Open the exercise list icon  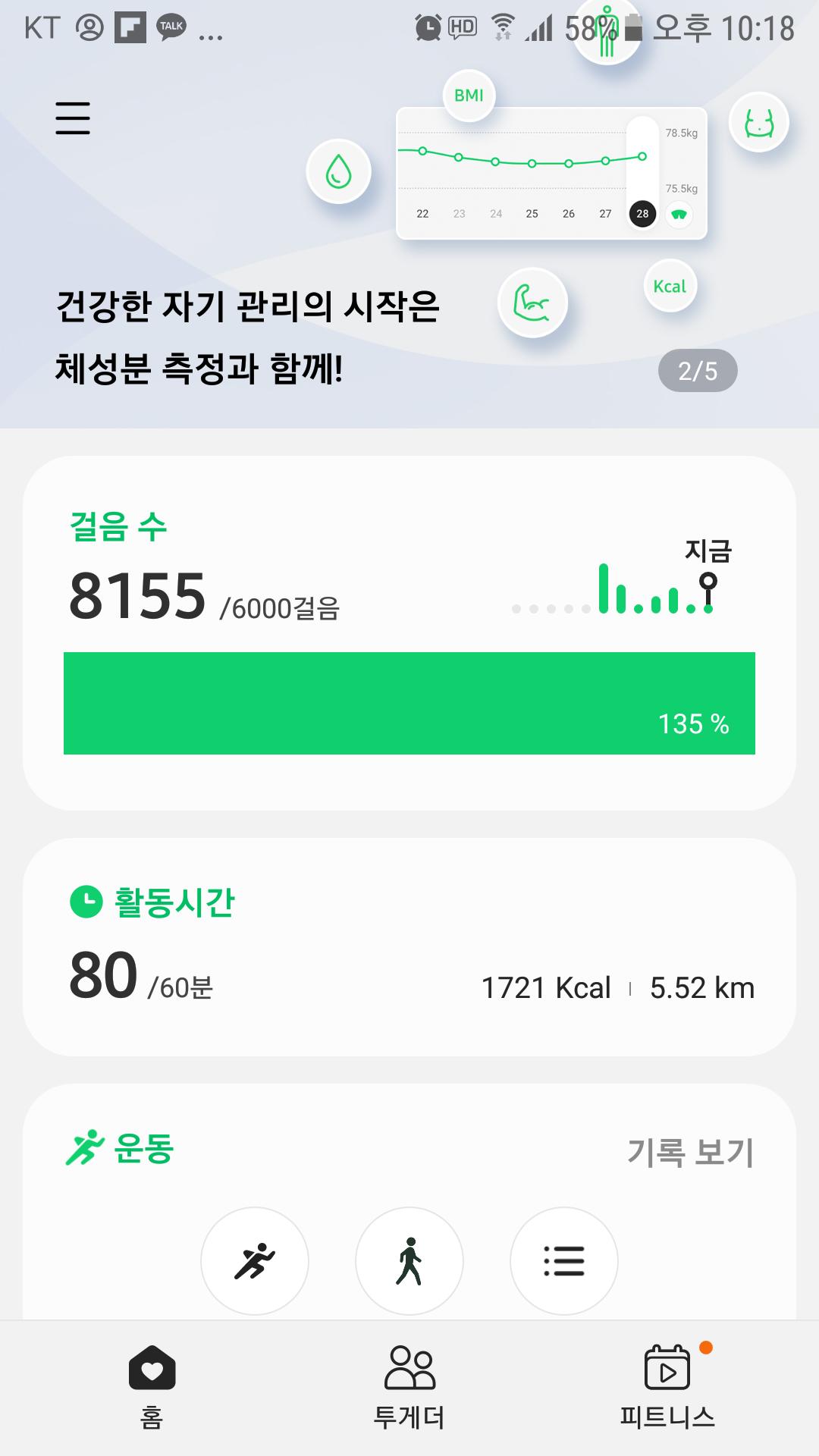[564, 1261]
